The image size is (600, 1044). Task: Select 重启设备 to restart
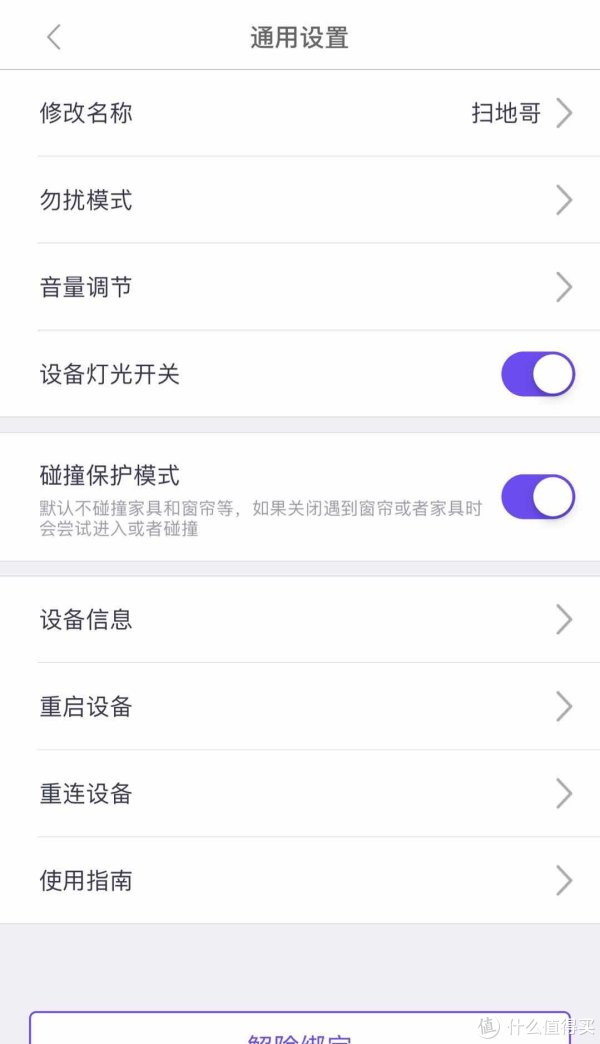pos(300,707)
